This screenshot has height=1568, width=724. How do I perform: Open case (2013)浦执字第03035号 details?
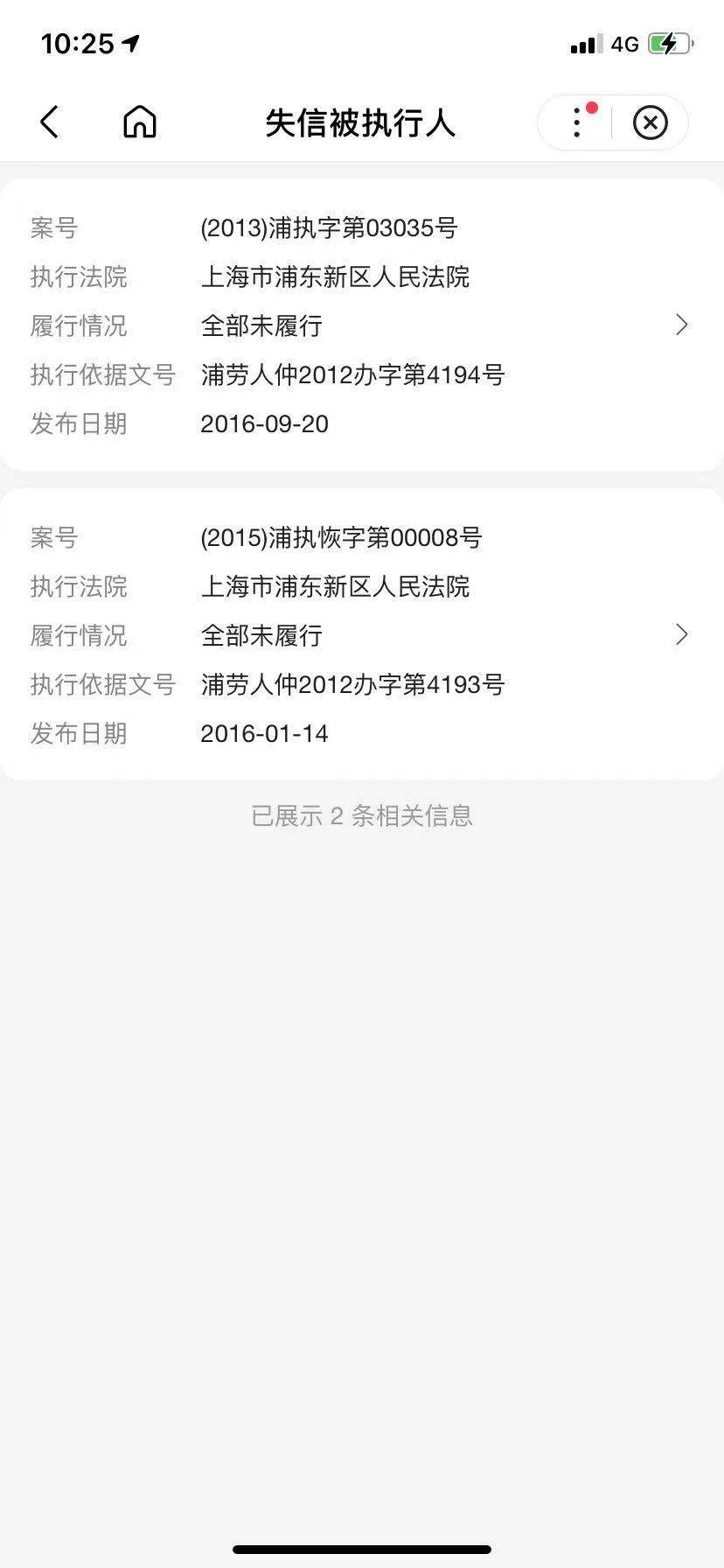coord(362,325)
